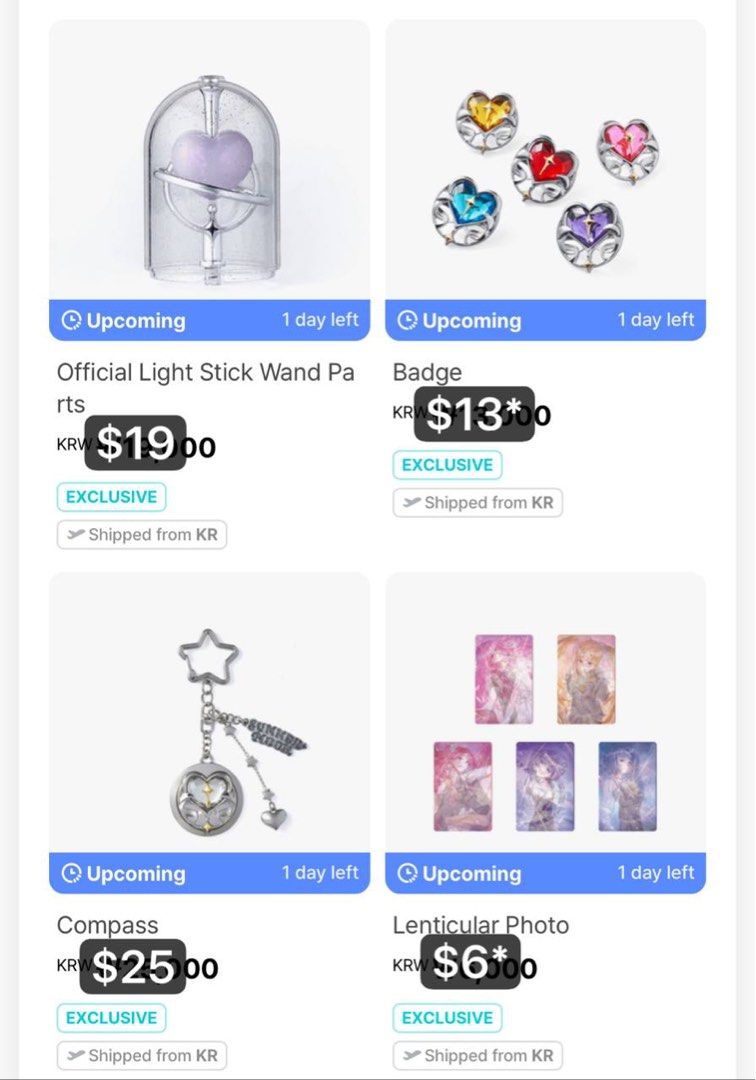The width and height of the screenshot is (756, 1080).
Task: Click the clock icon on the Compass banner
Action: pyautogui.click(x=74, y=873)
